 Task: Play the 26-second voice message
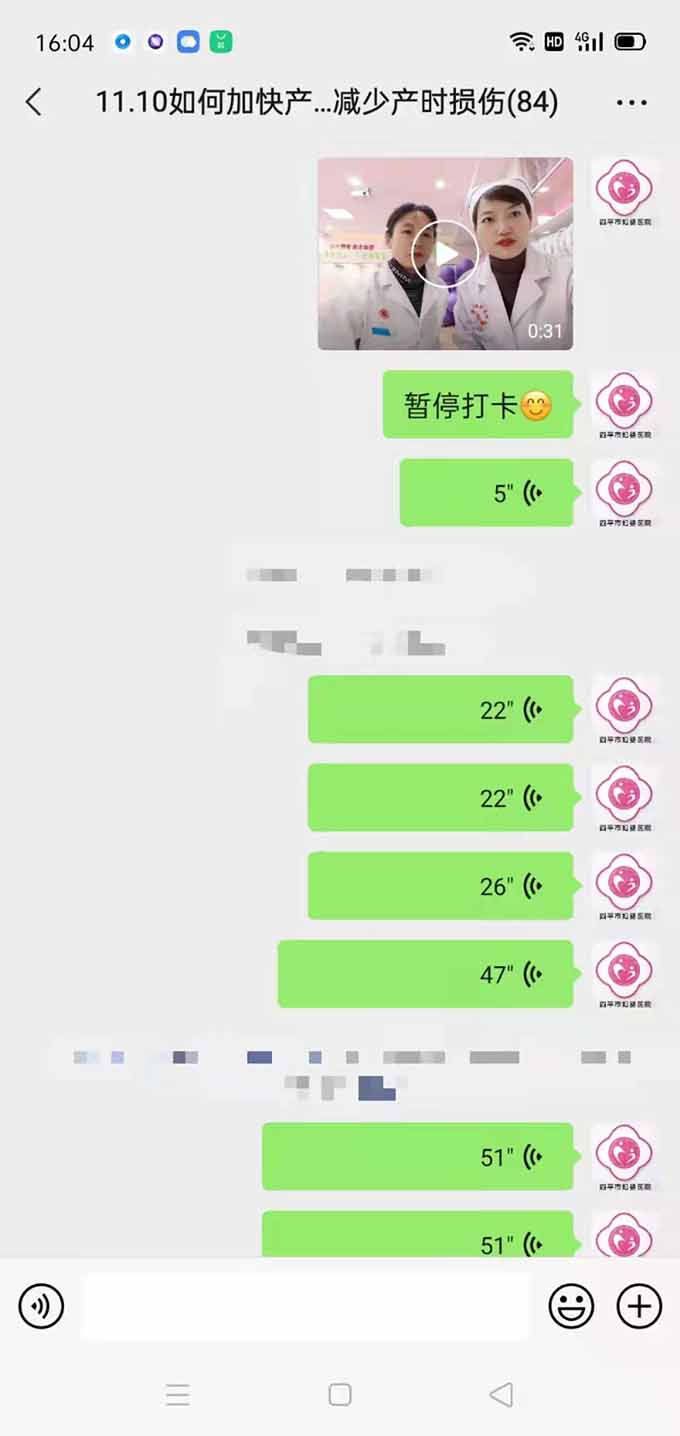[441, 886]
